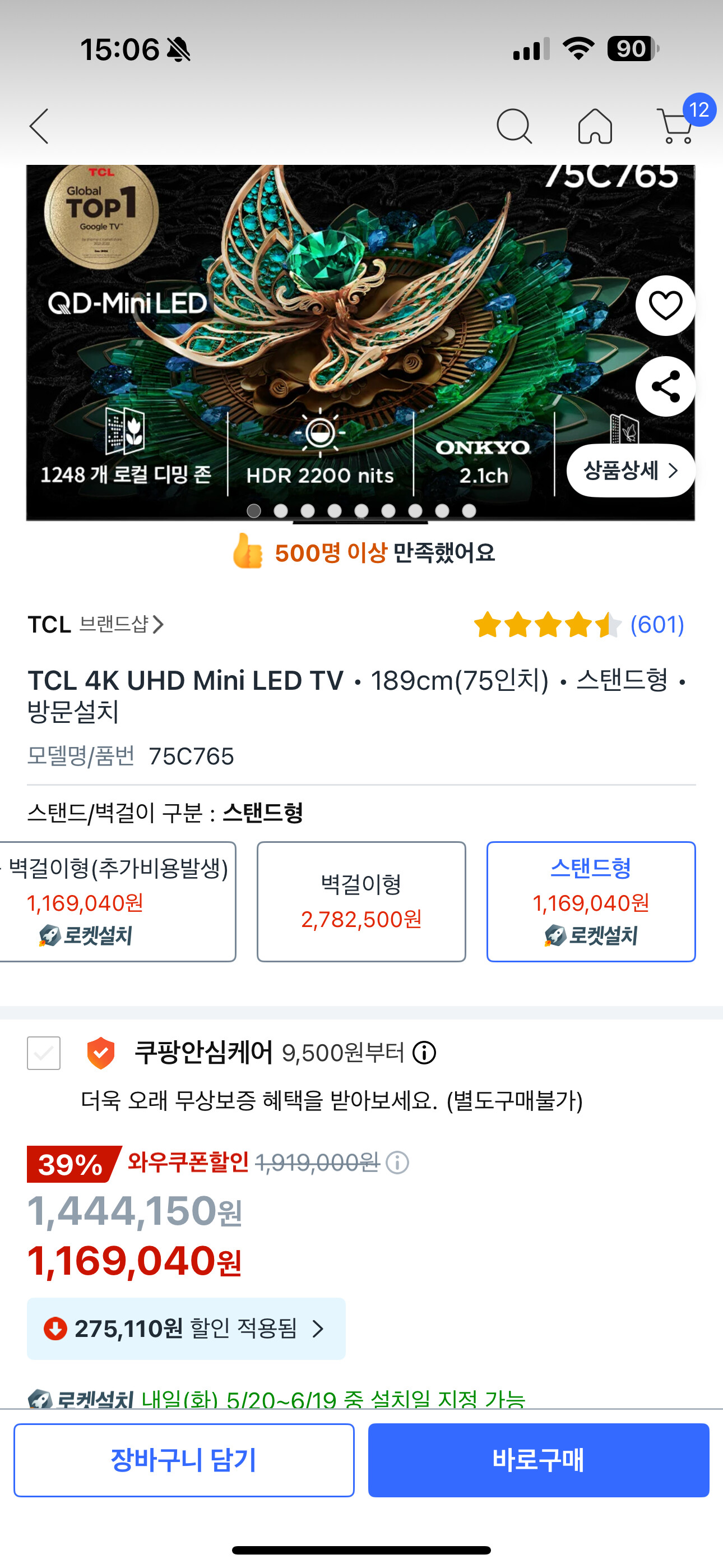723x1568 pixels.
Task: Open the search icon
Action: pos(513,127)
